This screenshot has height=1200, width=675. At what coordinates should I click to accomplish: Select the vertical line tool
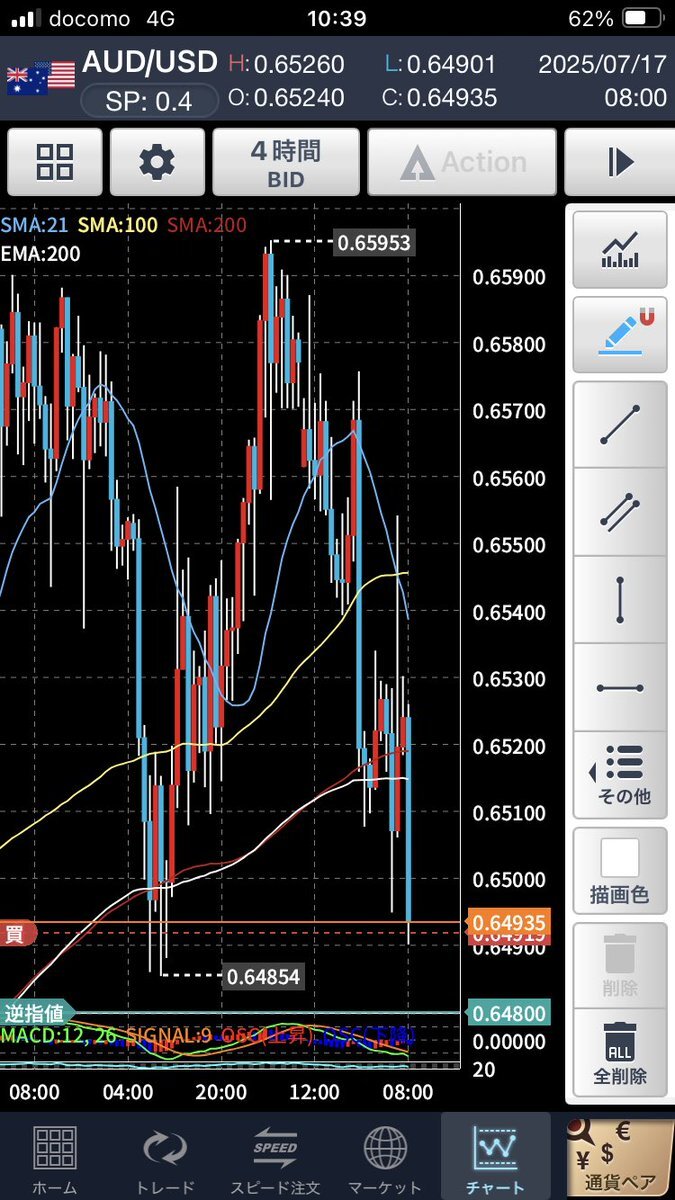[x=620, y=599]
